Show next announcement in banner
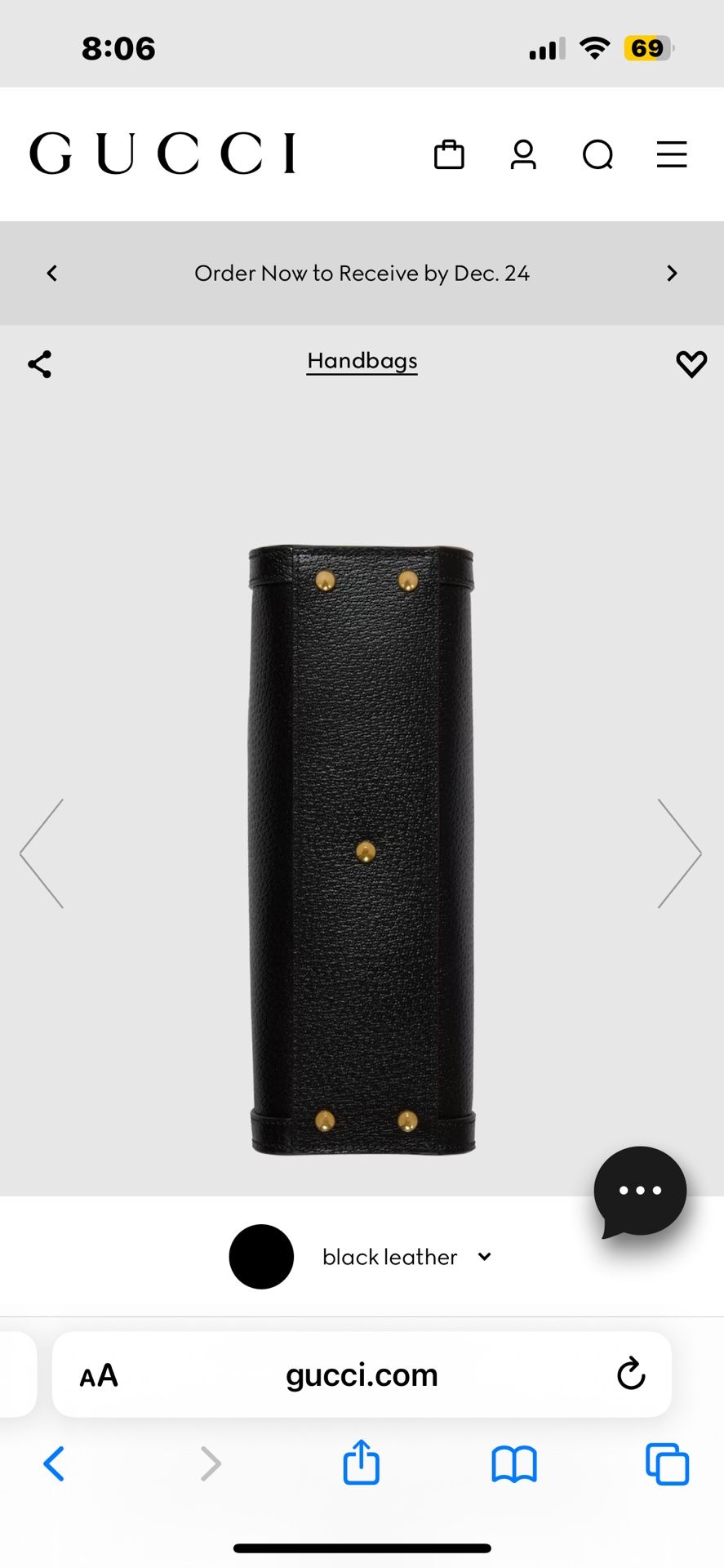This screenshot has height=1568, width=724. 672,273
